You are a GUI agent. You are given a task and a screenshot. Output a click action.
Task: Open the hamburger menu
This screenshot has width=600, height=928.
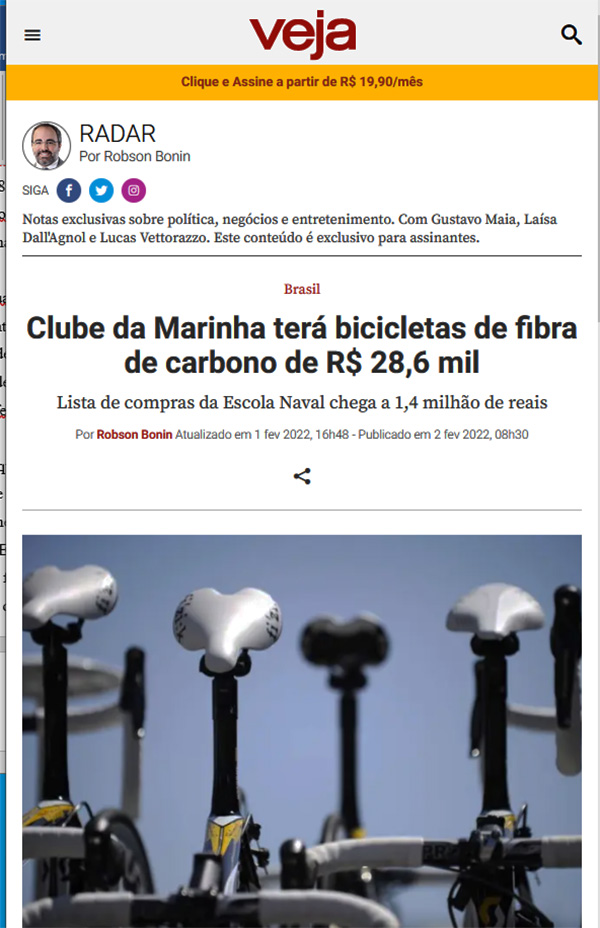33,35
